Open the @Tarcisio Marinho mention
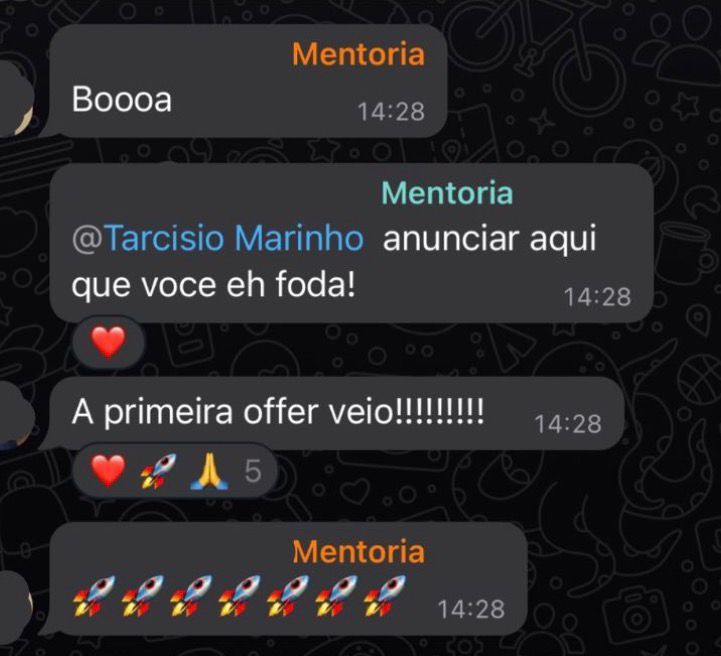 217,240
